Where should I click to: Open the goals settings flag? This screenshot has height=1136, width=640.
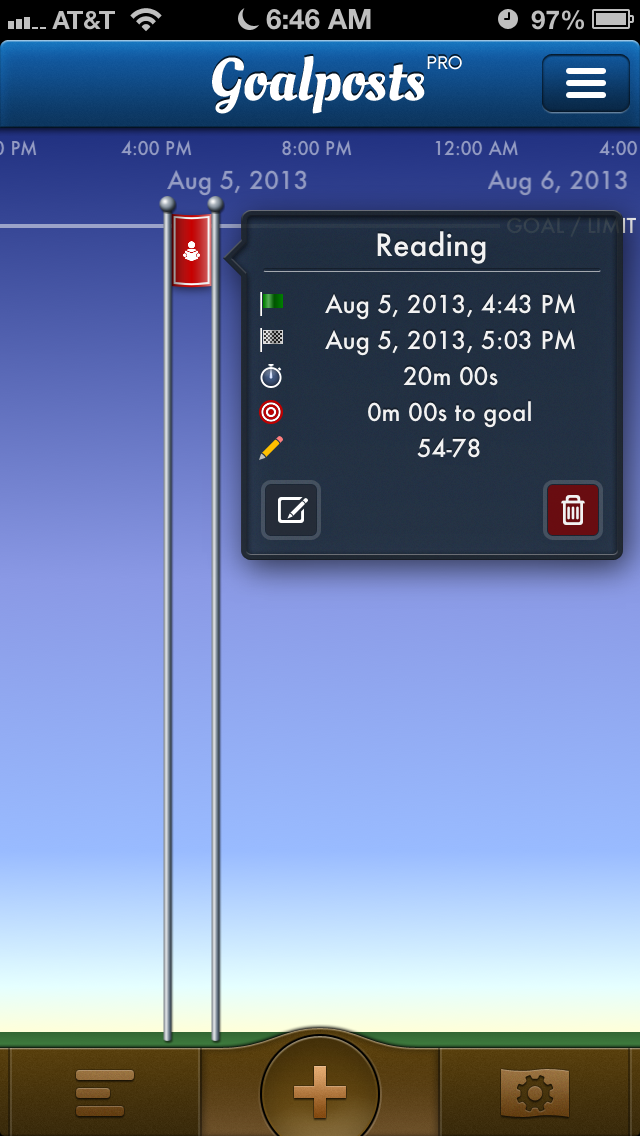(535, 1092)
